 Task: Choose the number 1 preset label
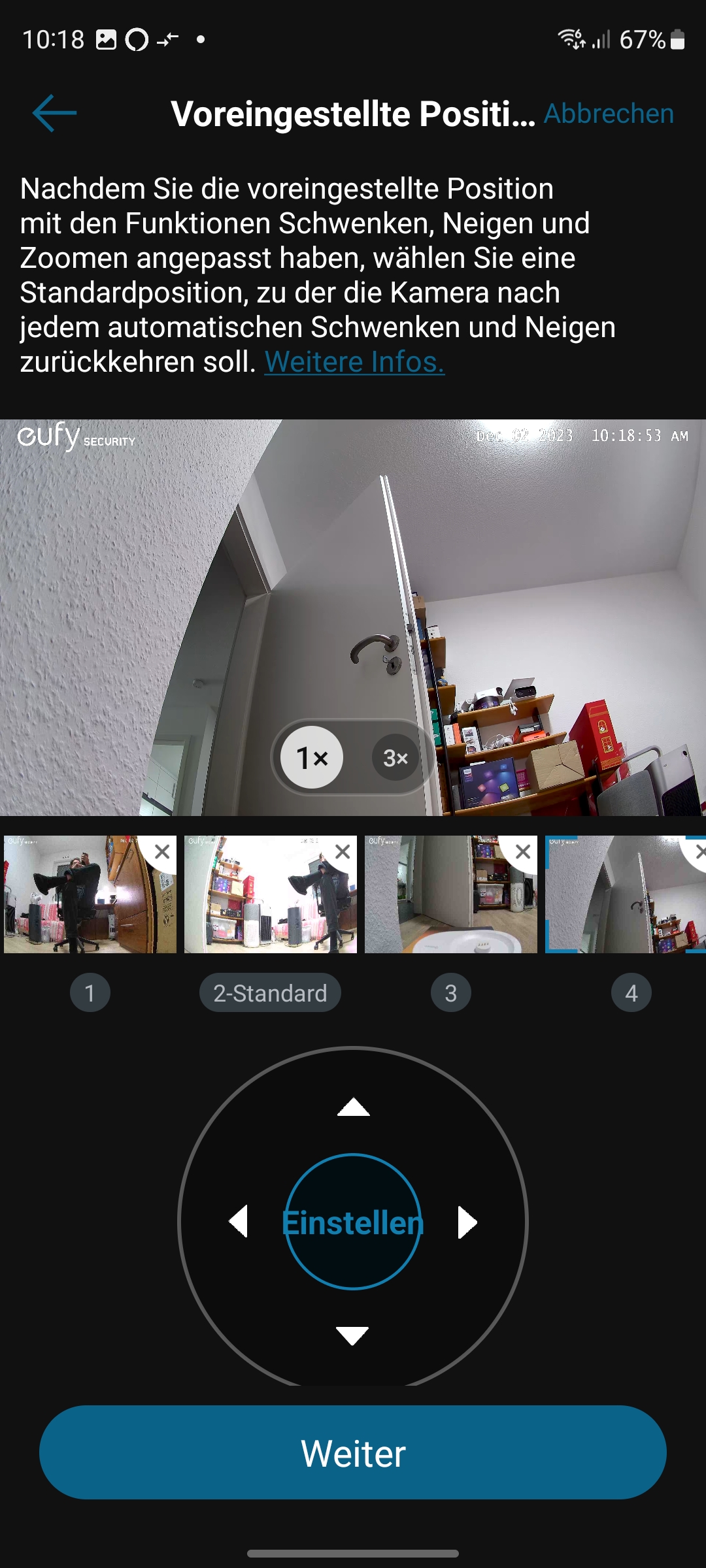[x=90, y=993]
